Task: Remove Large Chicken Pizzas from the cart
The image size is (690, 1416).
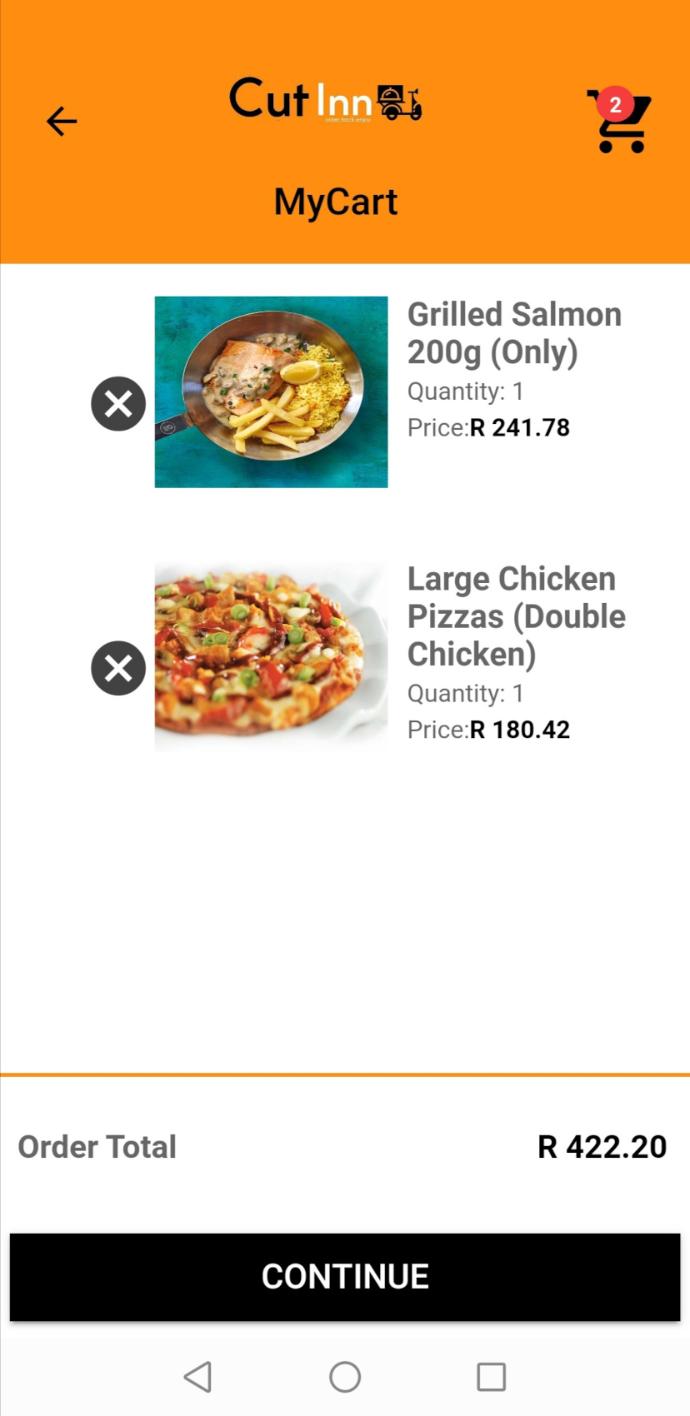Action: (x=118, y=668)
